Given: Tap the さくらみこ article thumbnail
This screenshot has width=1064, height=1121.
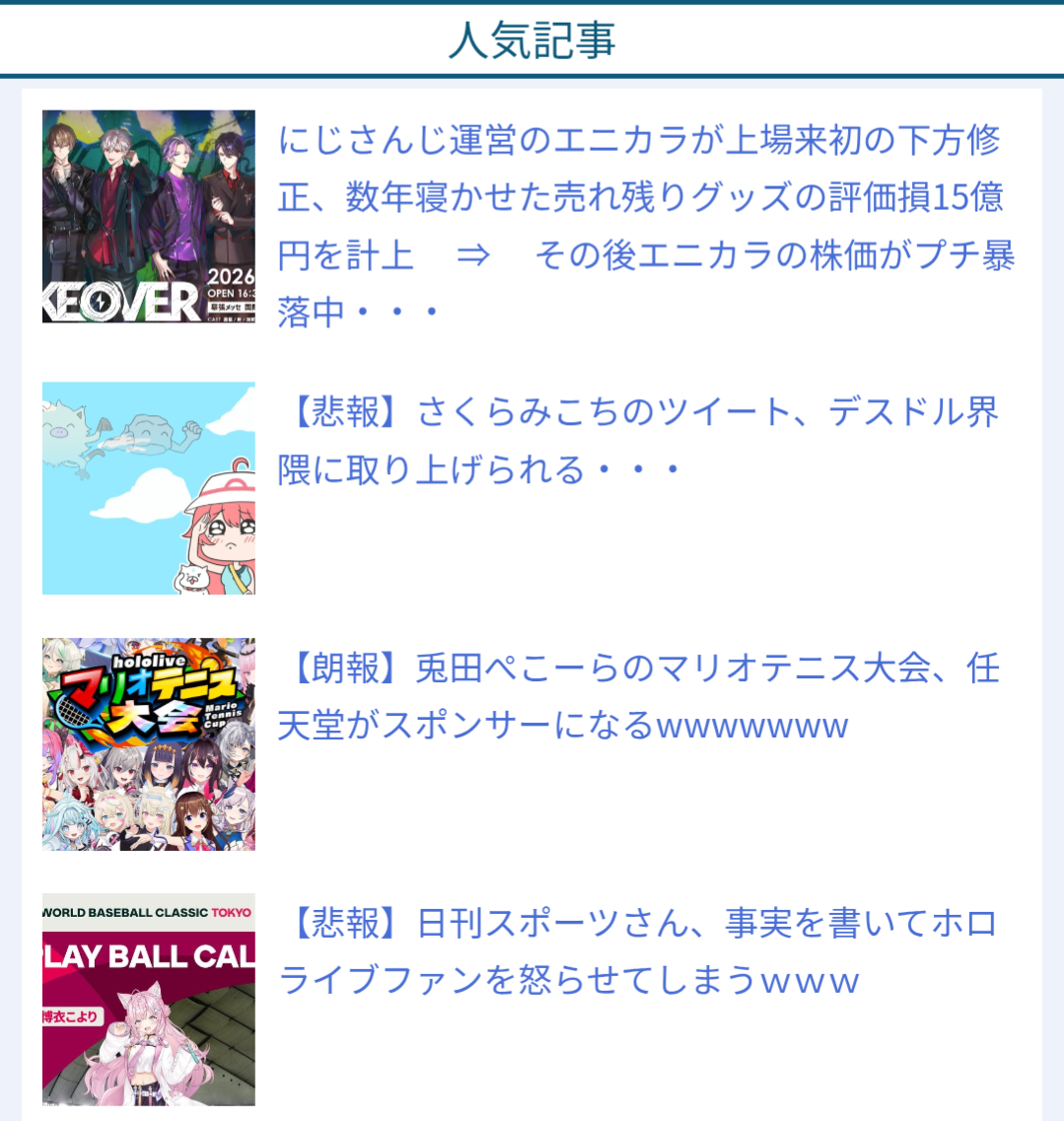Looking at the screenshot, I should point(148,488).
